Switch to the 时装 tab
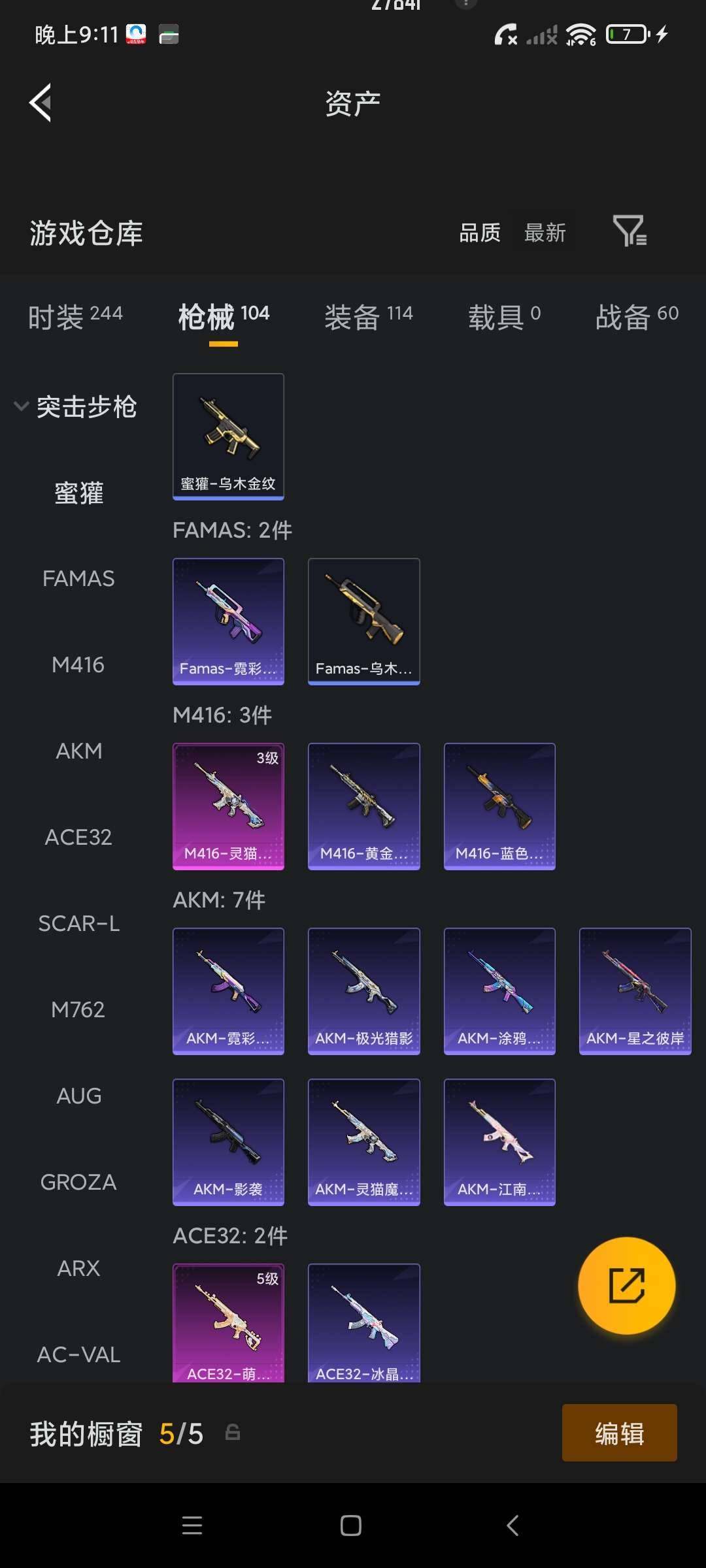Image resolution: width=706 pixels, height=1568 pixels. [75, 318]
